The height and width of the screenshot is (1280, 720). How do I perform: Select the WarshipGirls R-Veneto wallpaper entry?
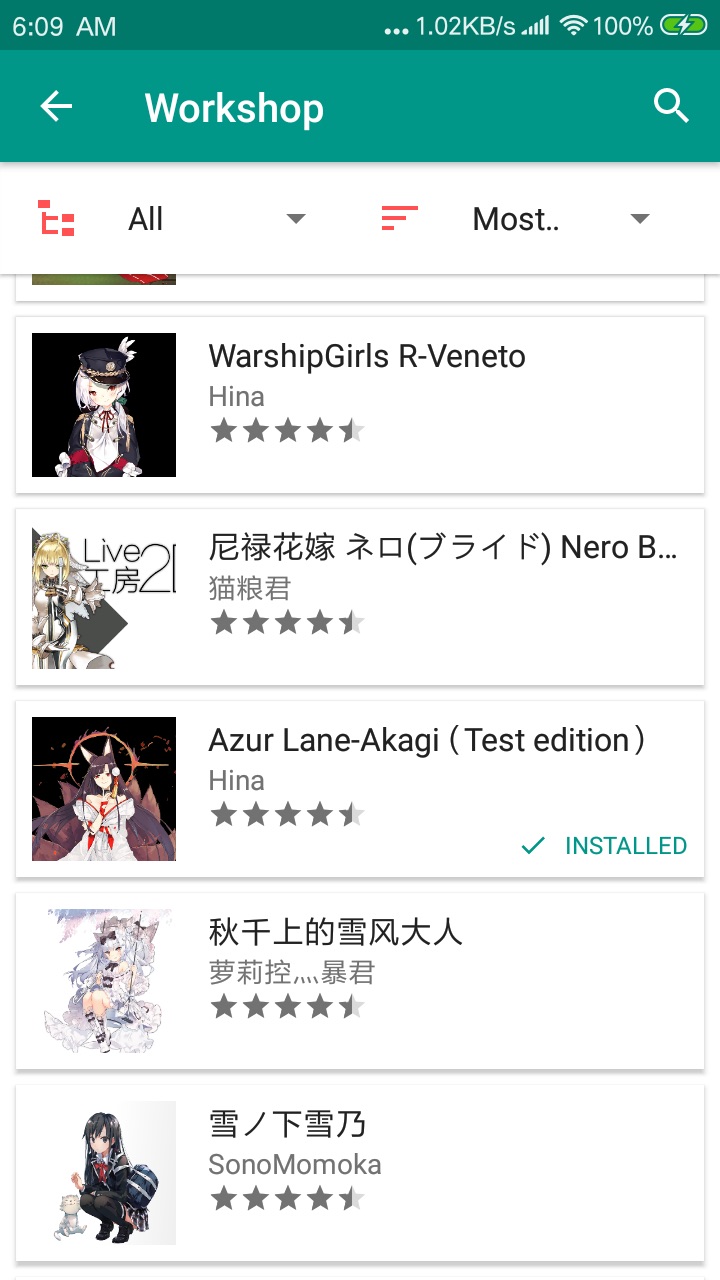tap(360, 404)
